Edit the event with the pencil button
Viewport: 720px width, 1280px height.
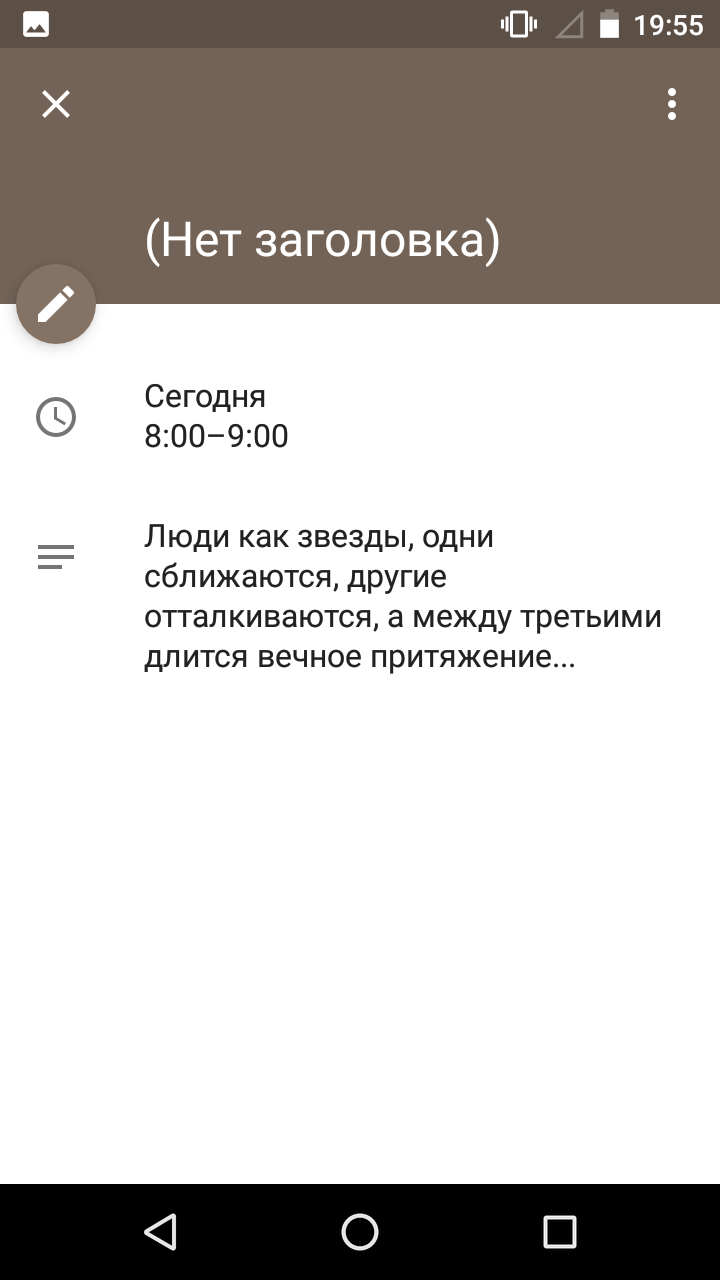click(56, 304)
